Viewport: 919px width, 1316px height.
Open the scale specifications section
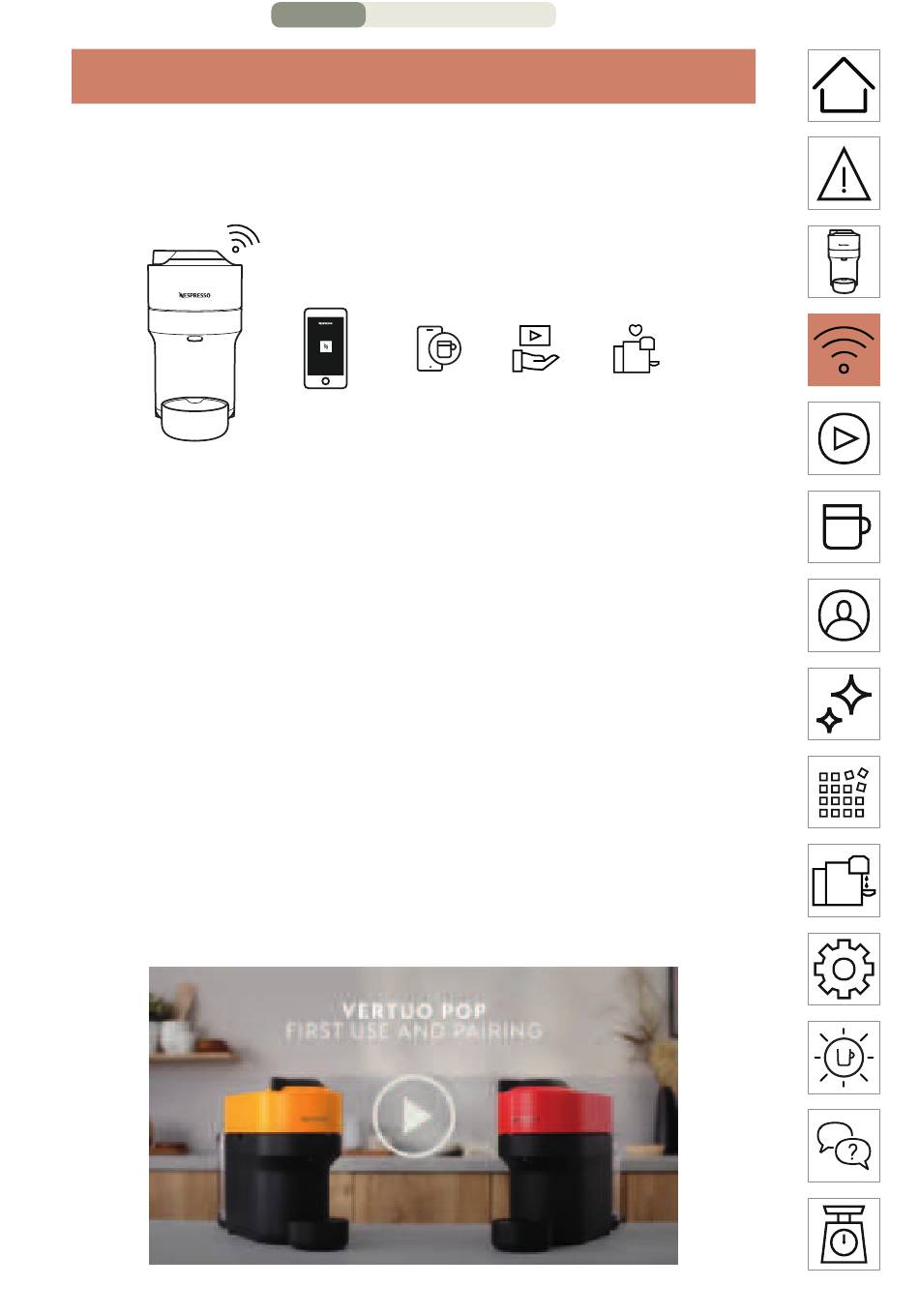[844, 1234]
